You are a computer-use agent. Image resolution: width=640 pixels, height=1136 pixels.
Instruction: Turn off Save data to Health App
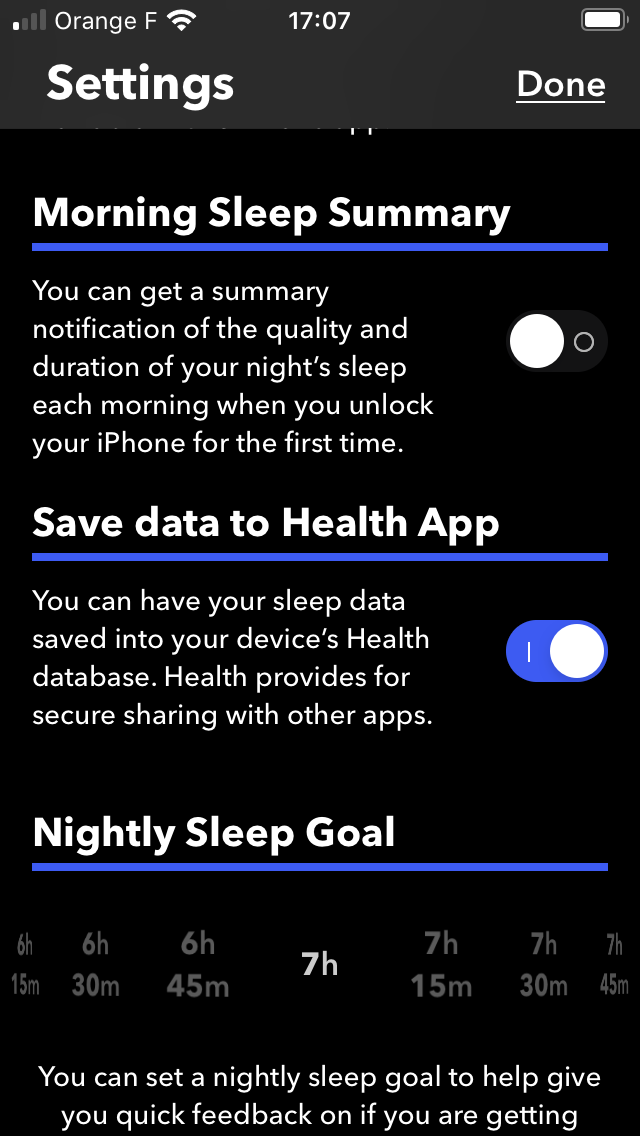point(556,651)
